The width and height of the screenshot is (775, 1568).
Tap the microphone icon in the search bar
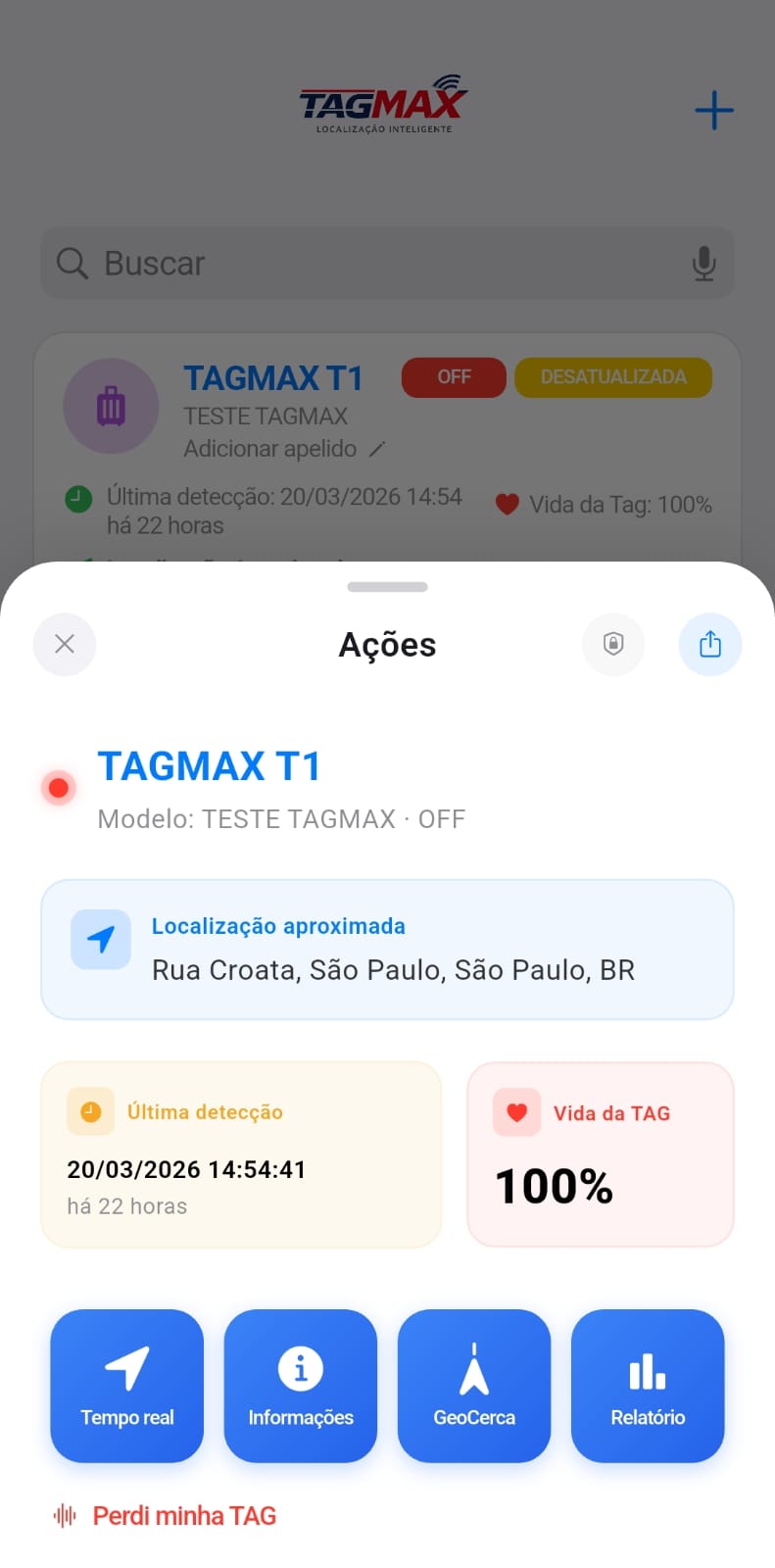coord(703,263)
